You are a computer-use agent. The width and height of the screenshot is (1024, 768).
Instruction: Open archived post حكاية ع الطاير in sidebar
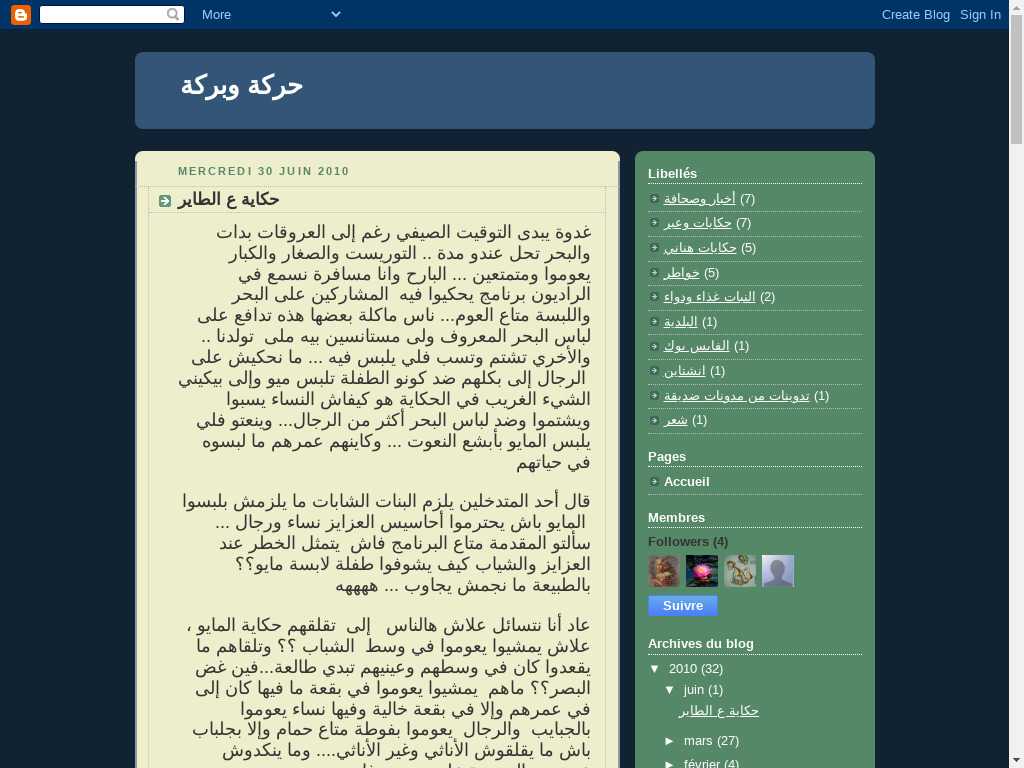tap(718, 711)
